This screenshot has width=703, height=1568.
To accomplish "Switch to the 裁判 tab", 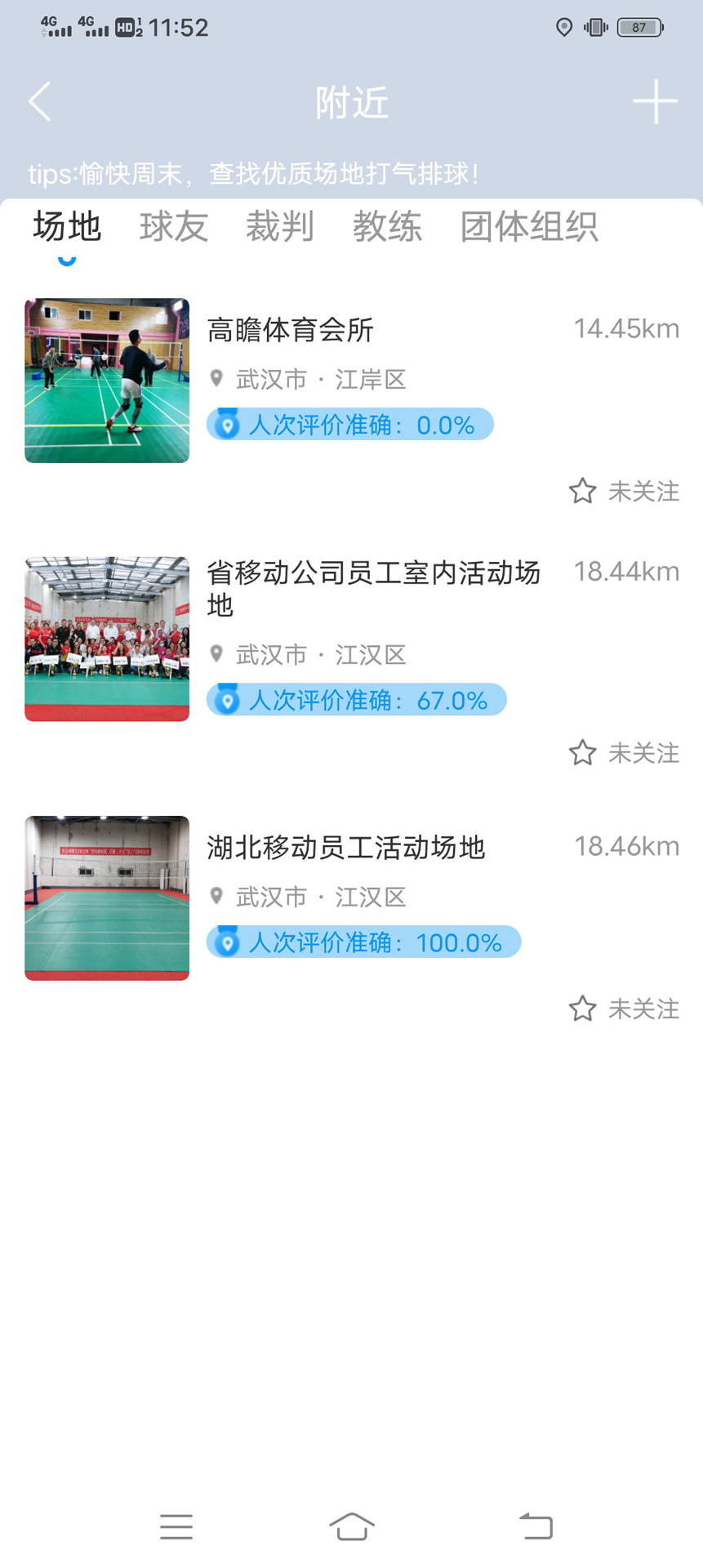I will coord(280,226).
